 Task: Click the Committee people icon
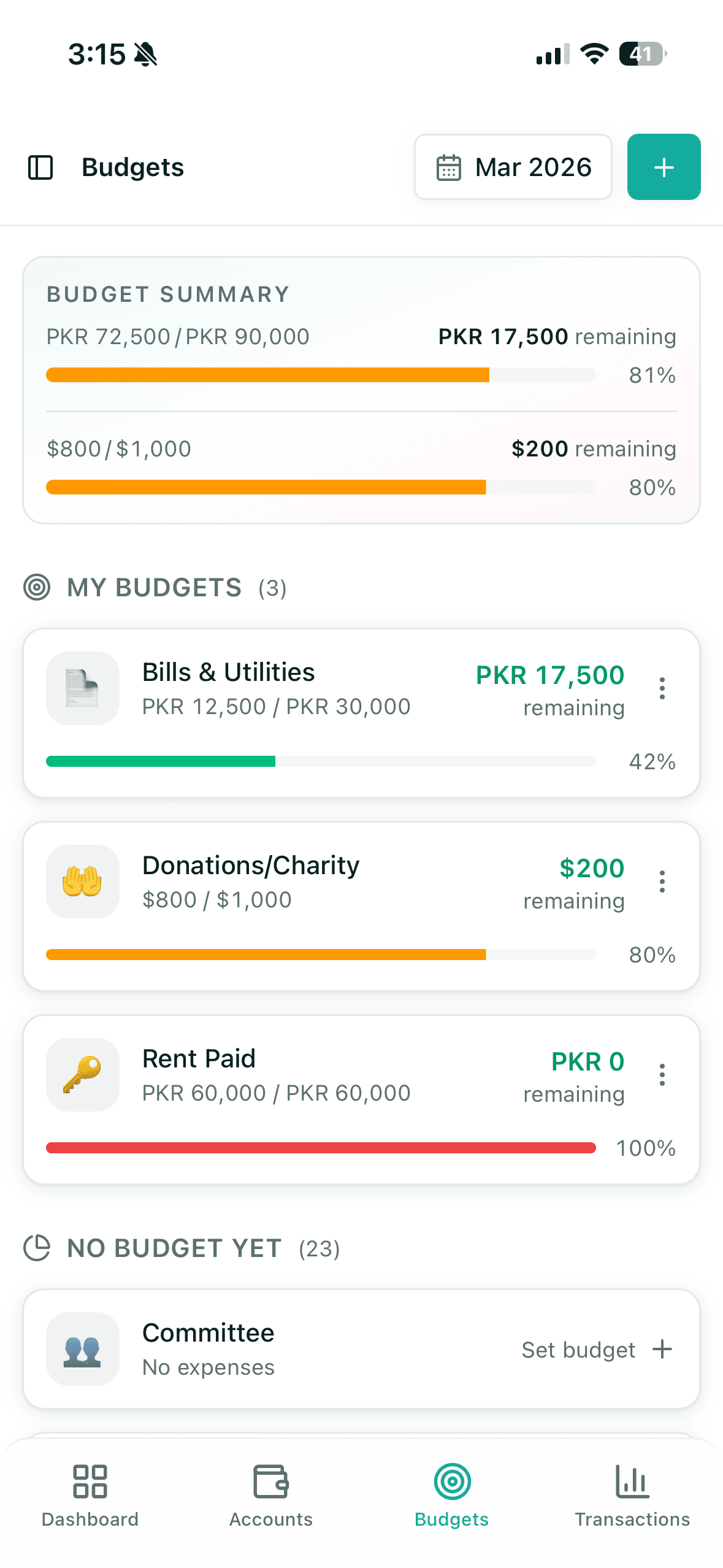click(82, 1350)
